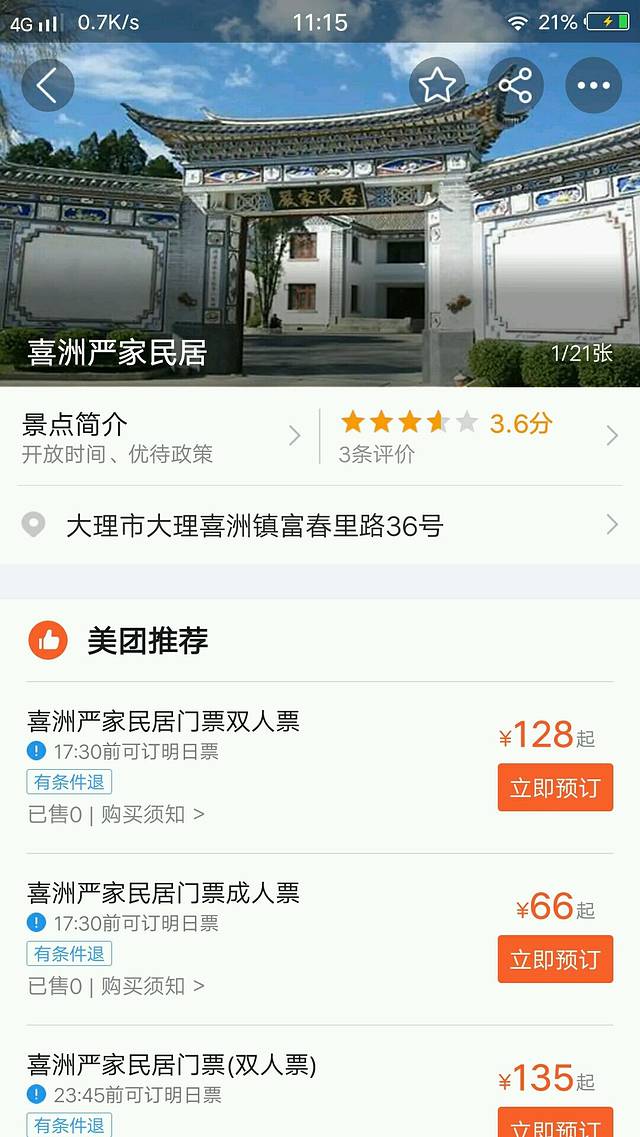640x1137 pixels.
Task: Tap 立即预订 for the ¥128 双人票
Action: click(555, 788)
